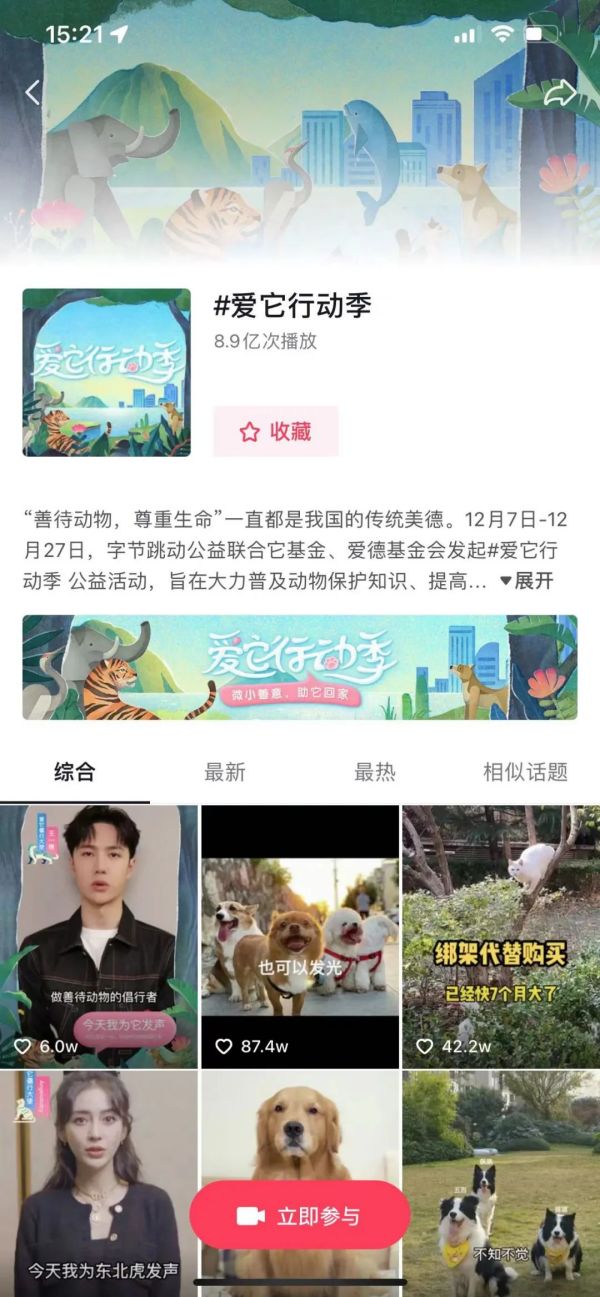
Task: Open the 相似话题 tab
Action: coord(525,772)
